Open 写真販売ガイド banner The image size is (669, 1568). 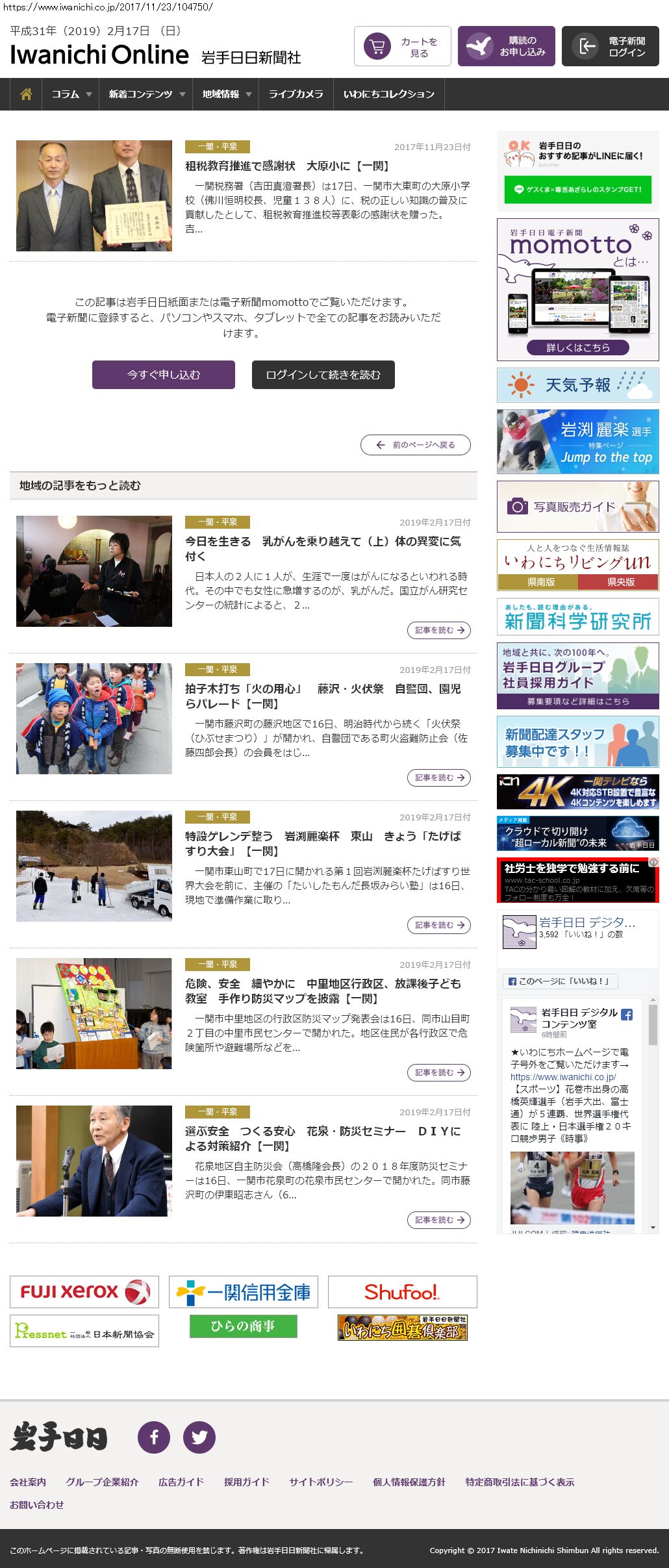tap(577, 507)
